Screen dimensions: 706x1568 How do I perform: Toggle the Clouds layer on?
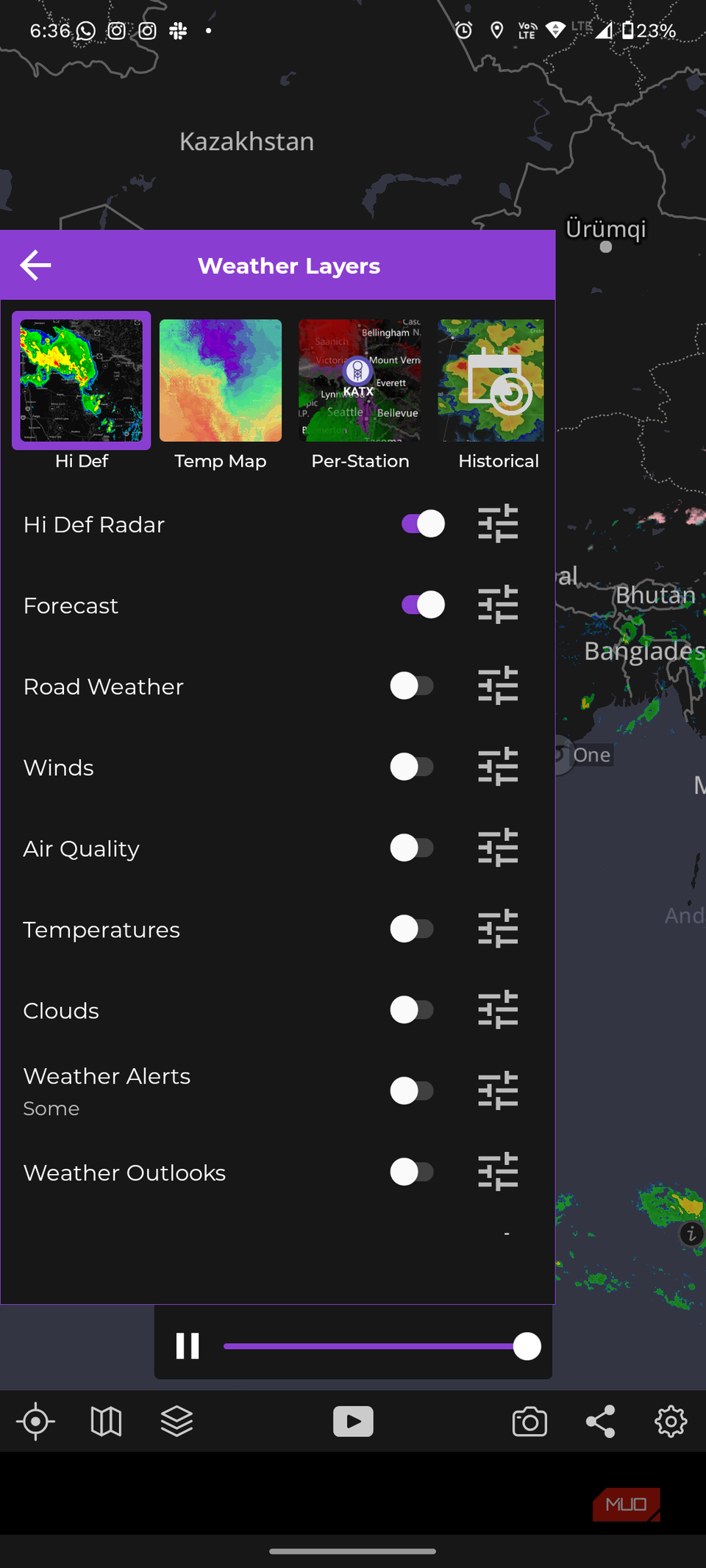pyautogui.click(x=412, y=1009)
